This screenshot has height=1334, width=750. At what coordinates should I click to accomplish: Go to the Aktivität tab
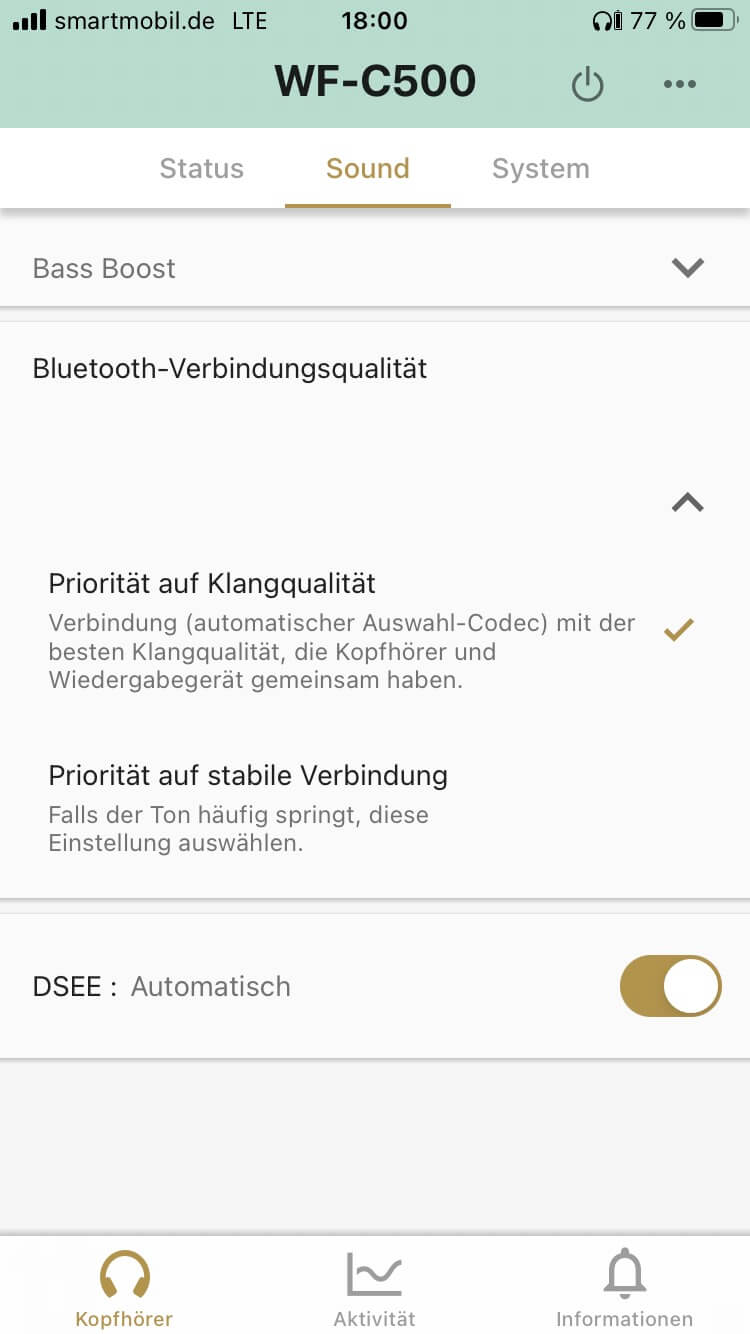pos(374,1288)
